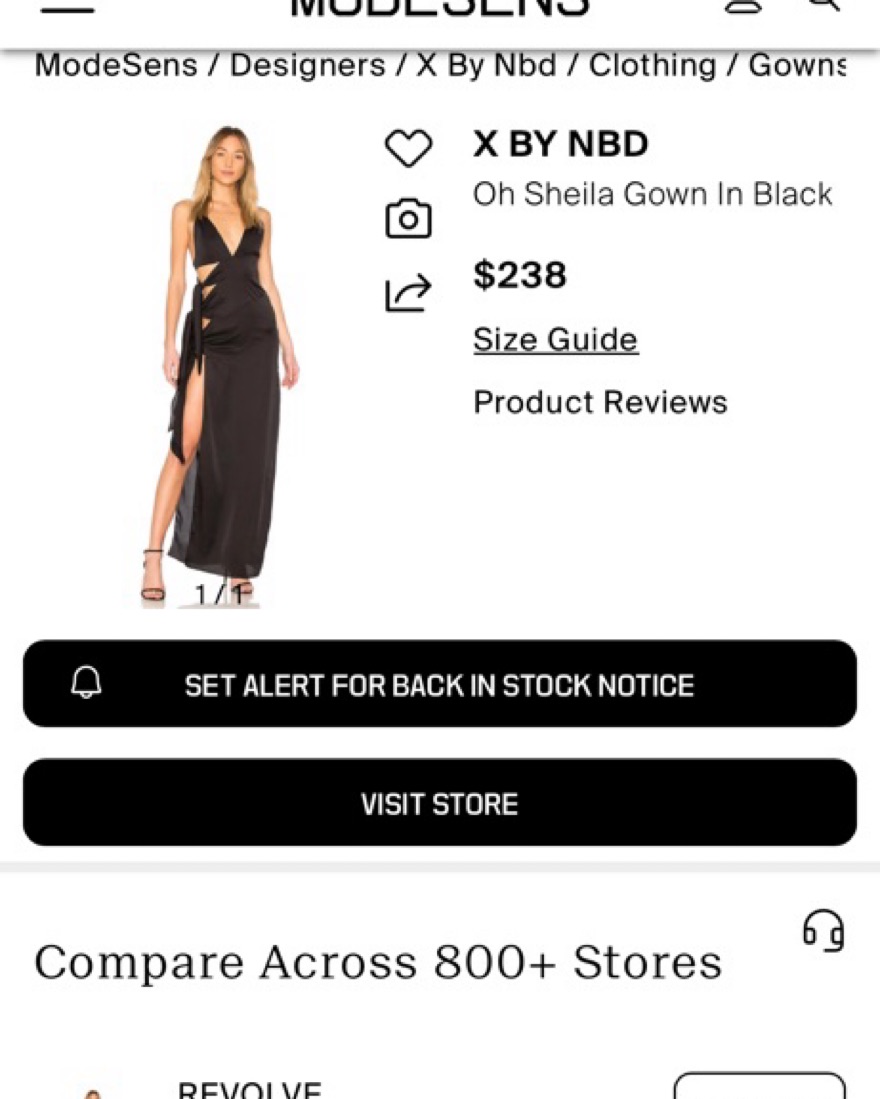Image resolution: width=880 pixels, height=1099 pixels.
Task: Go to Clothing breadcrumb
Action: (x=652, y=66)
